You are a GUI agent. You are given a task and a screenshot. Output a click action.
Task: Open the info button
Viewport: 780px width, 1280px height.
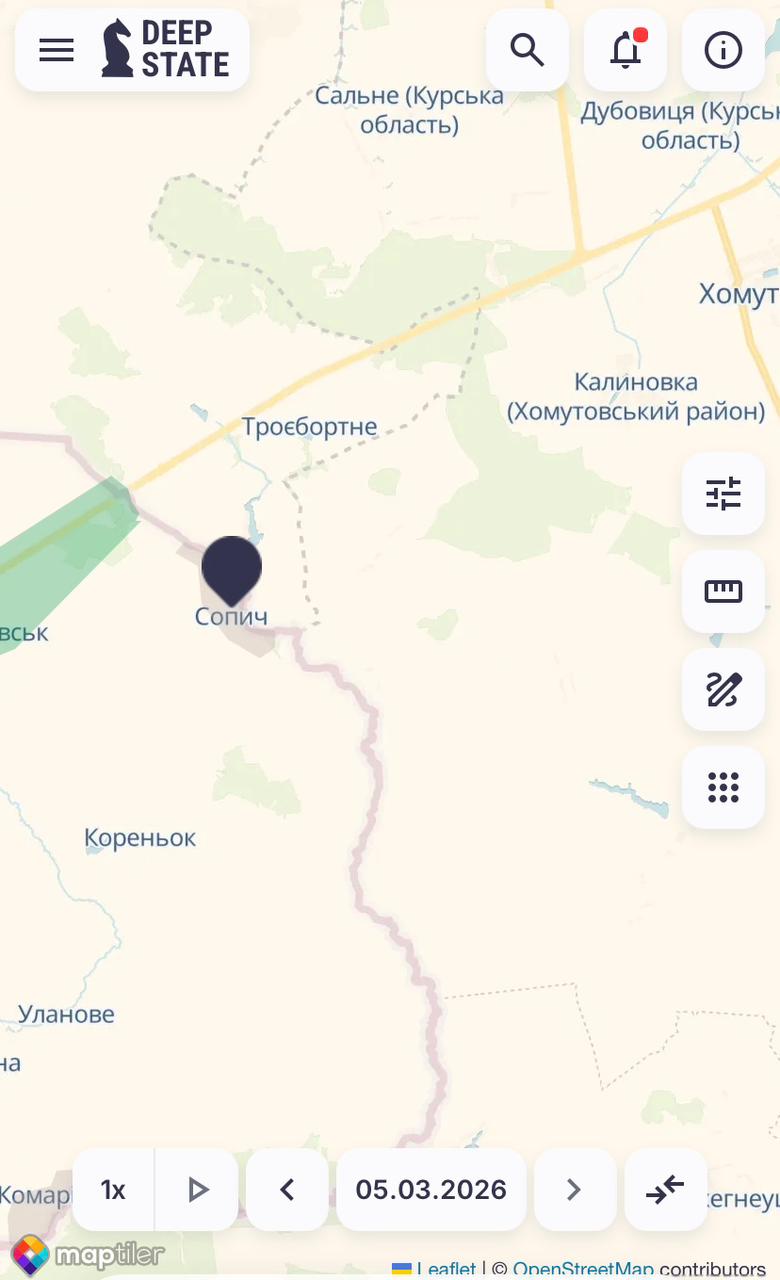click(723, 50)
